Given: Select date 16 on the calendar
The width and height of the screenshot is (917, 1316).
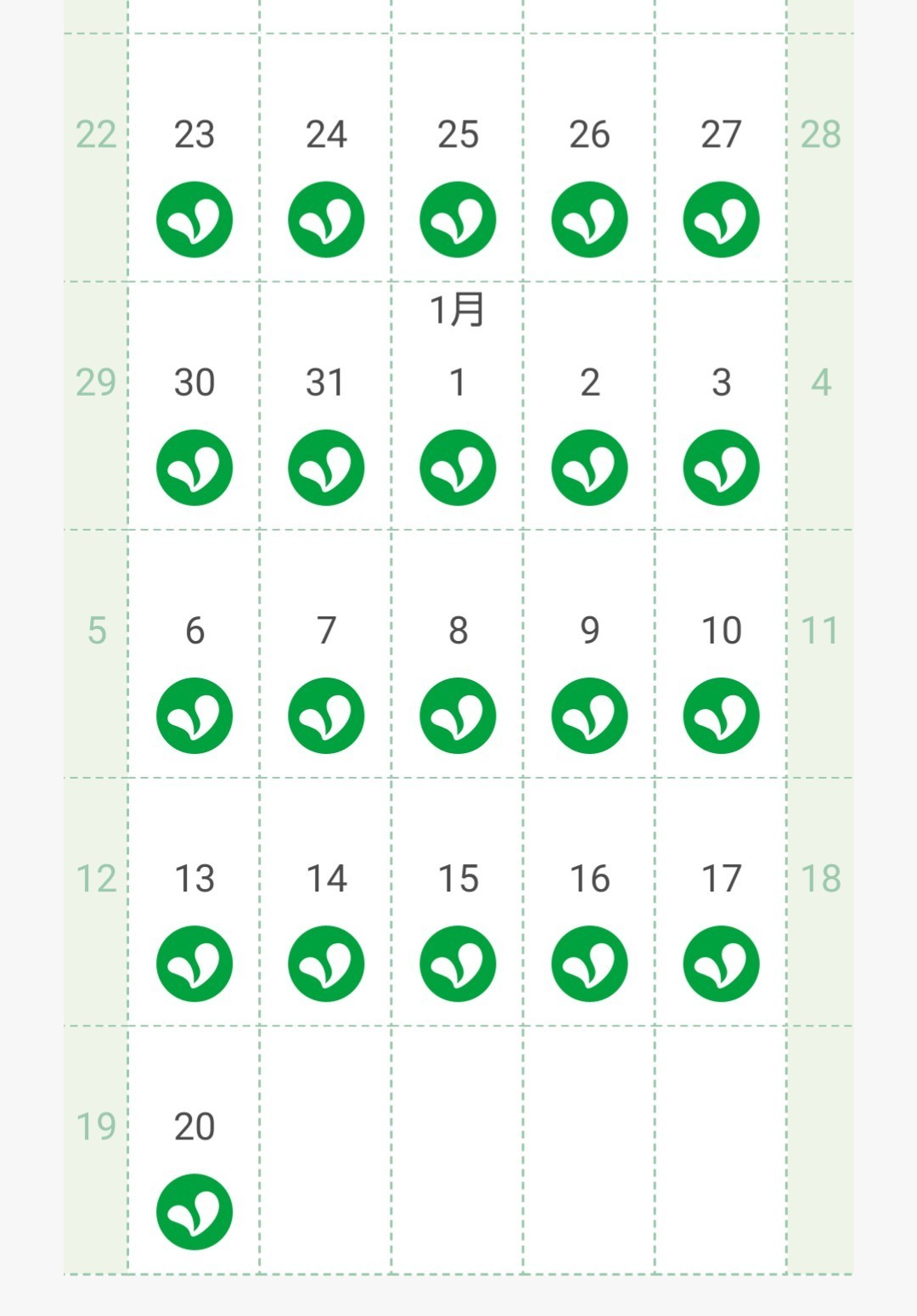Looking at the screenshot, I should (x=589, y=880).
